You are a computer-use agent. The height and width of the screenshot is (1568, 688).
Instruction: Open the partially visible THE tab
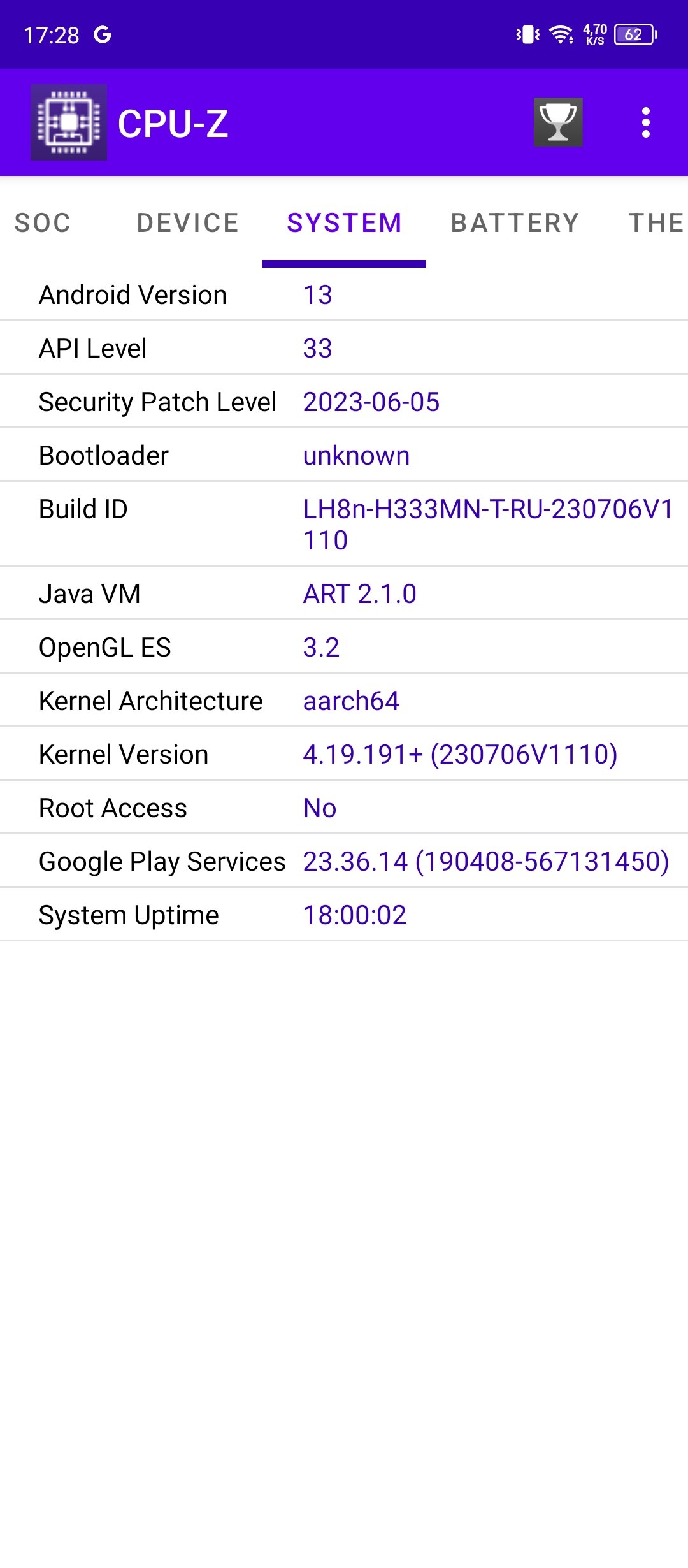[x=656, y=223]
